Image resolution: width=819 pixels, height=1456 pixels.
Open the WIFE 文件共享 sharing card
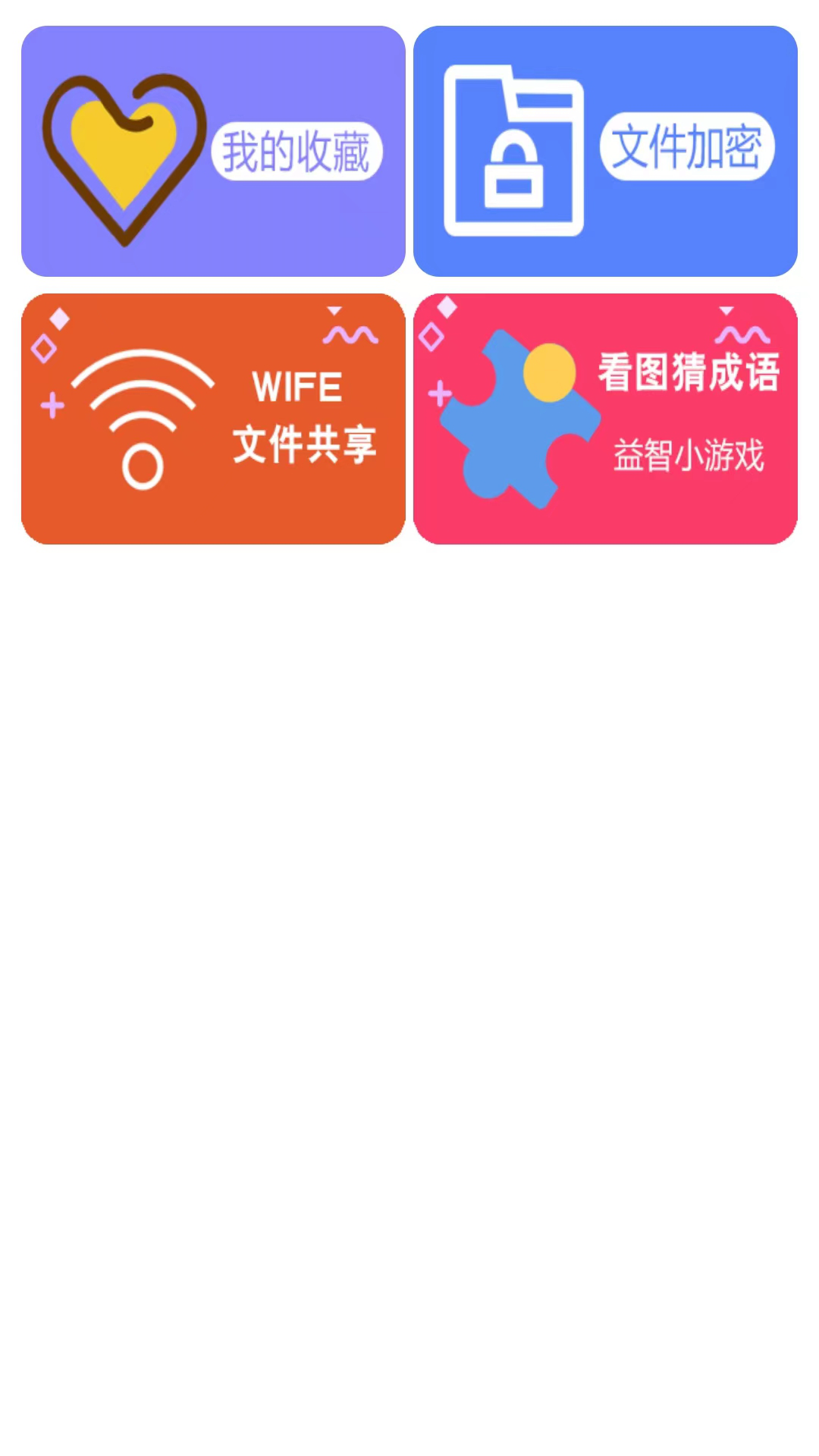point(213,418)
